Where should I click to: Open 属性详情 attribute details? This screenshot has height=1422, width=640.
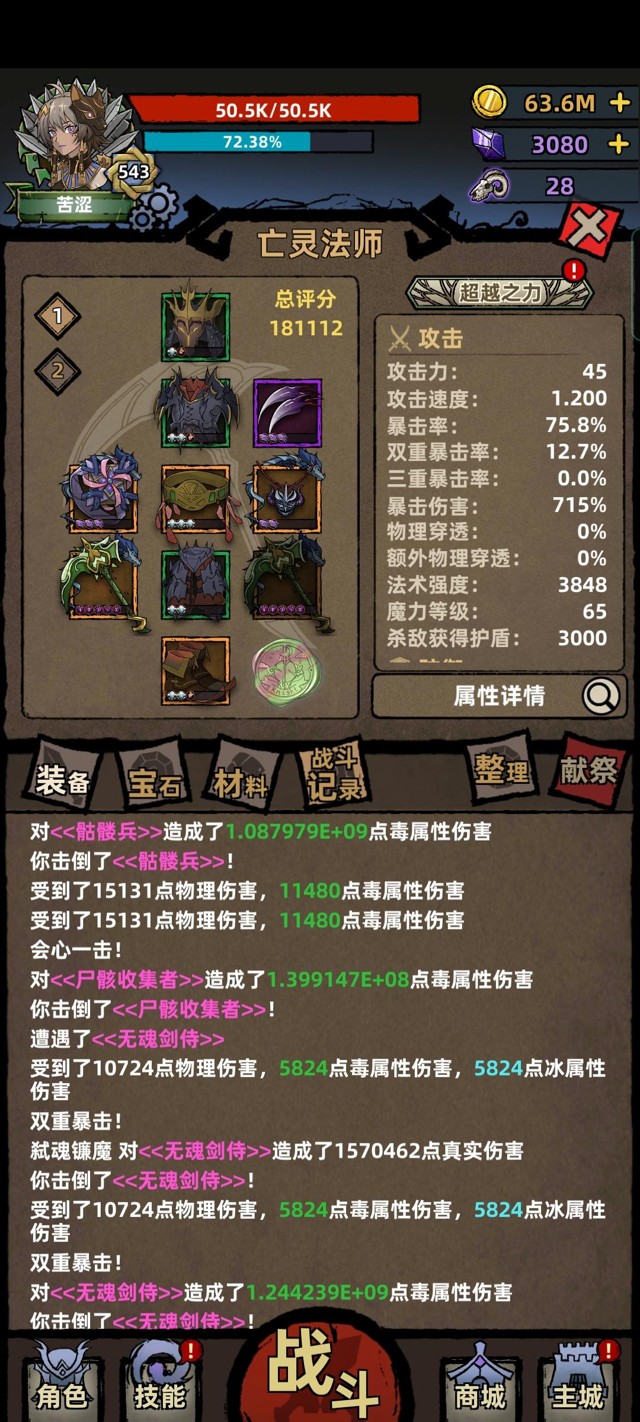[499, 695]
